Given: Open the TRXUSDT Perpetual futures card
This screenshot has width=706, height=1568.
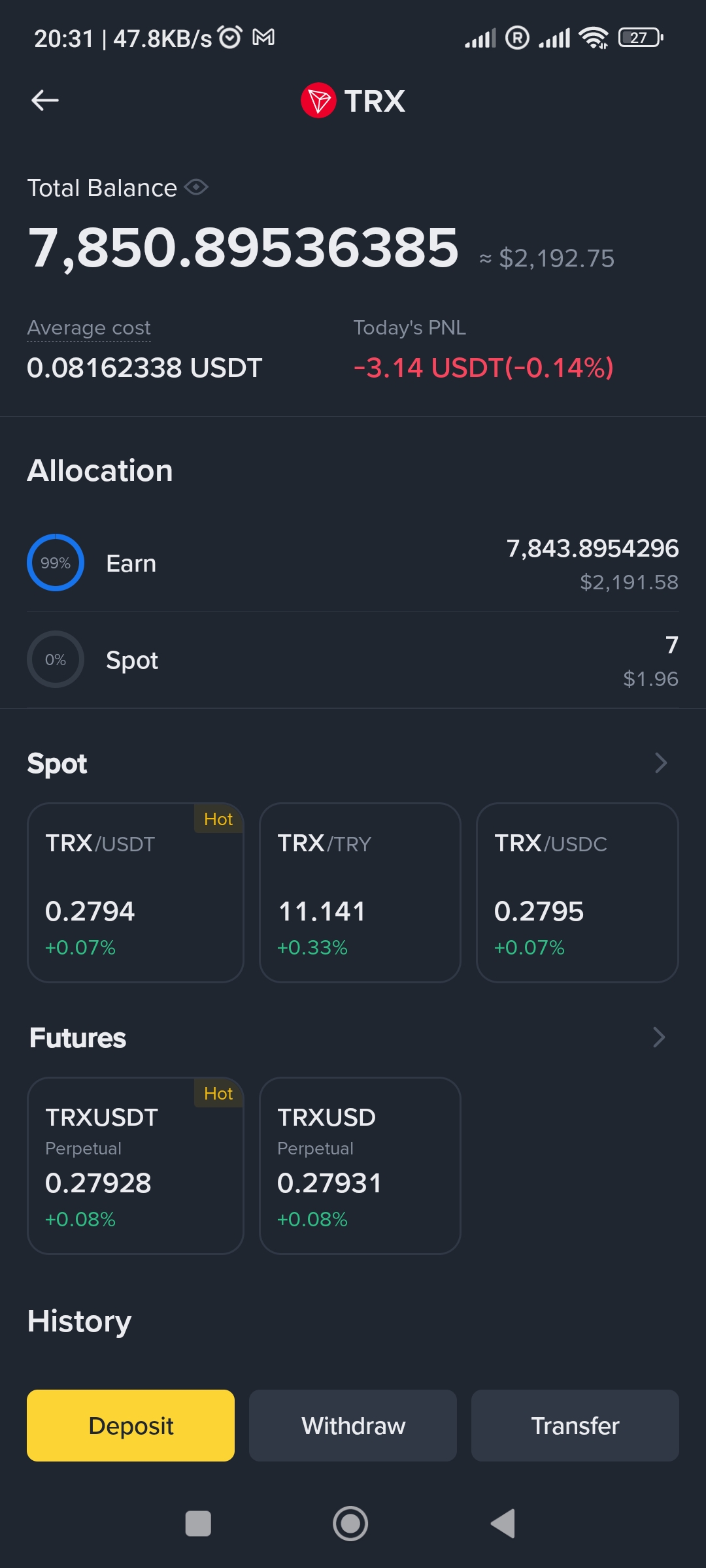Looking at the screenshot, I should pyautogui.click(x=135, y=1166).
